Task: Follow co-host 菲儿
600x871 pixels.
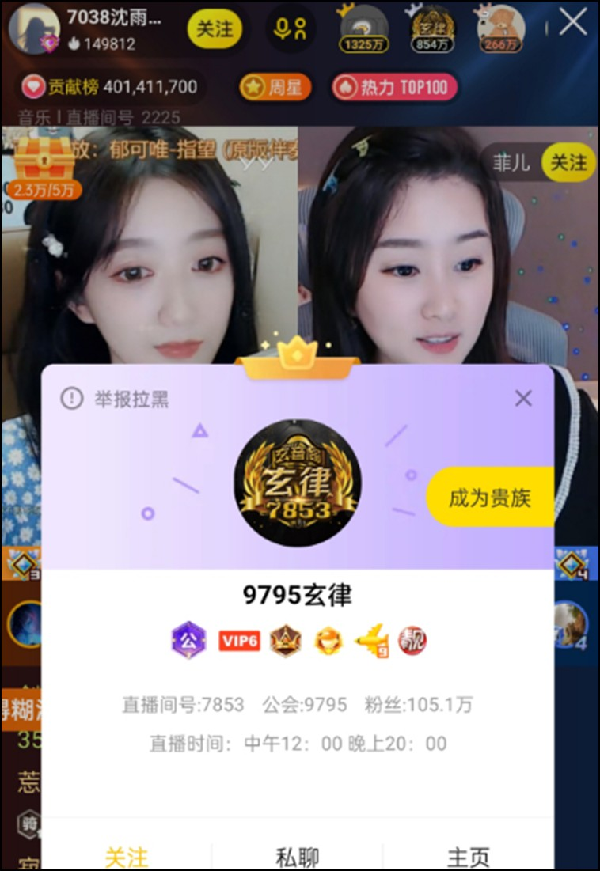Action: tap(567, 162)
